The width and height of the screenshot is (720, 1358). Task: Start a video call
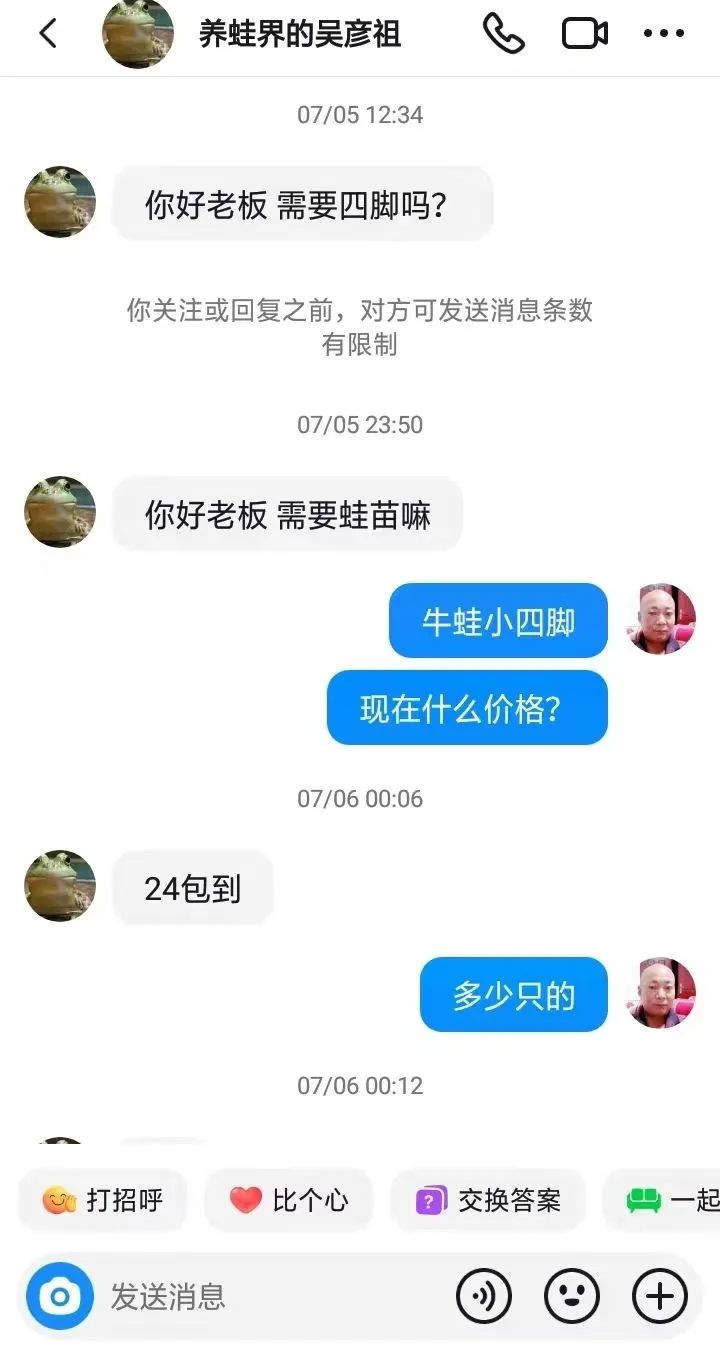585,34
